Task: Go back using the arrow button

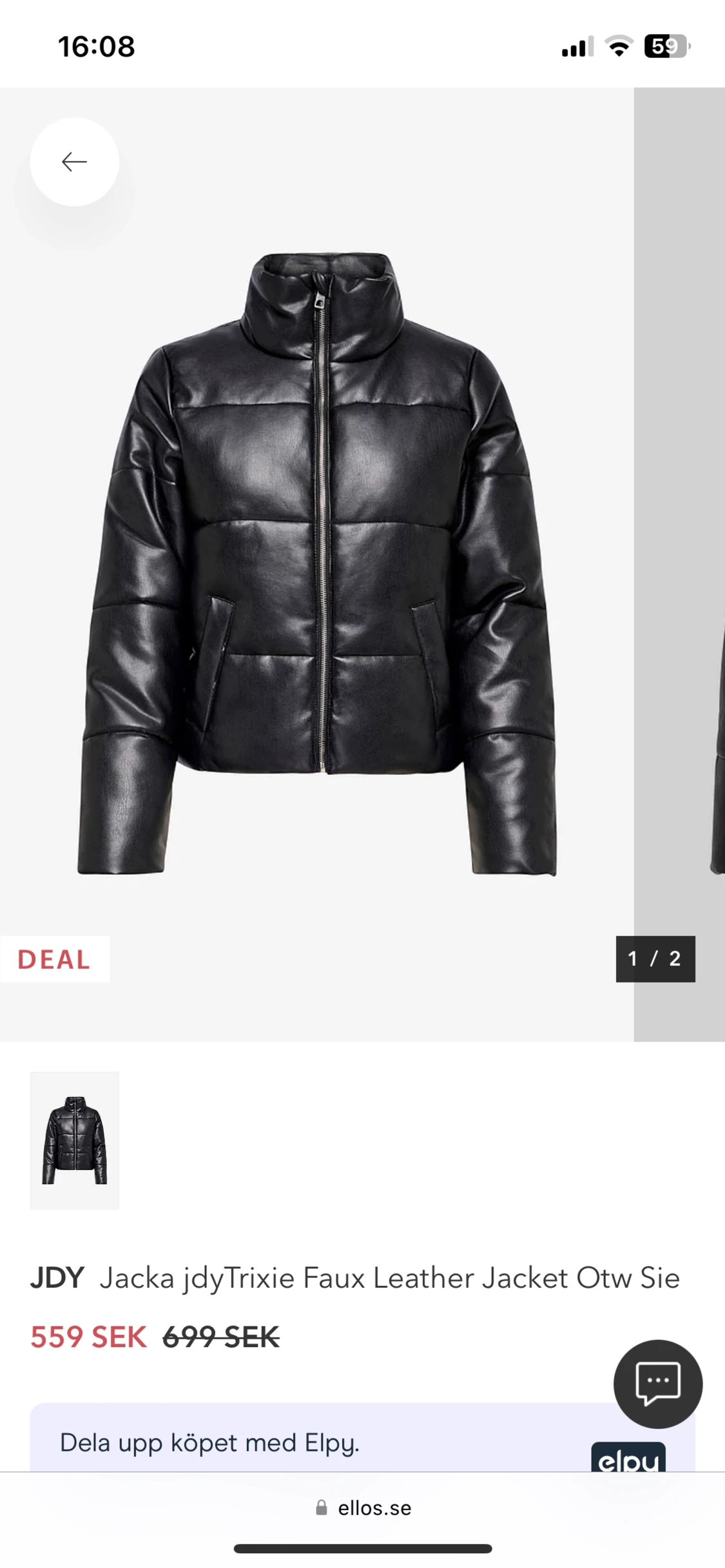Action: click(74, 162)
